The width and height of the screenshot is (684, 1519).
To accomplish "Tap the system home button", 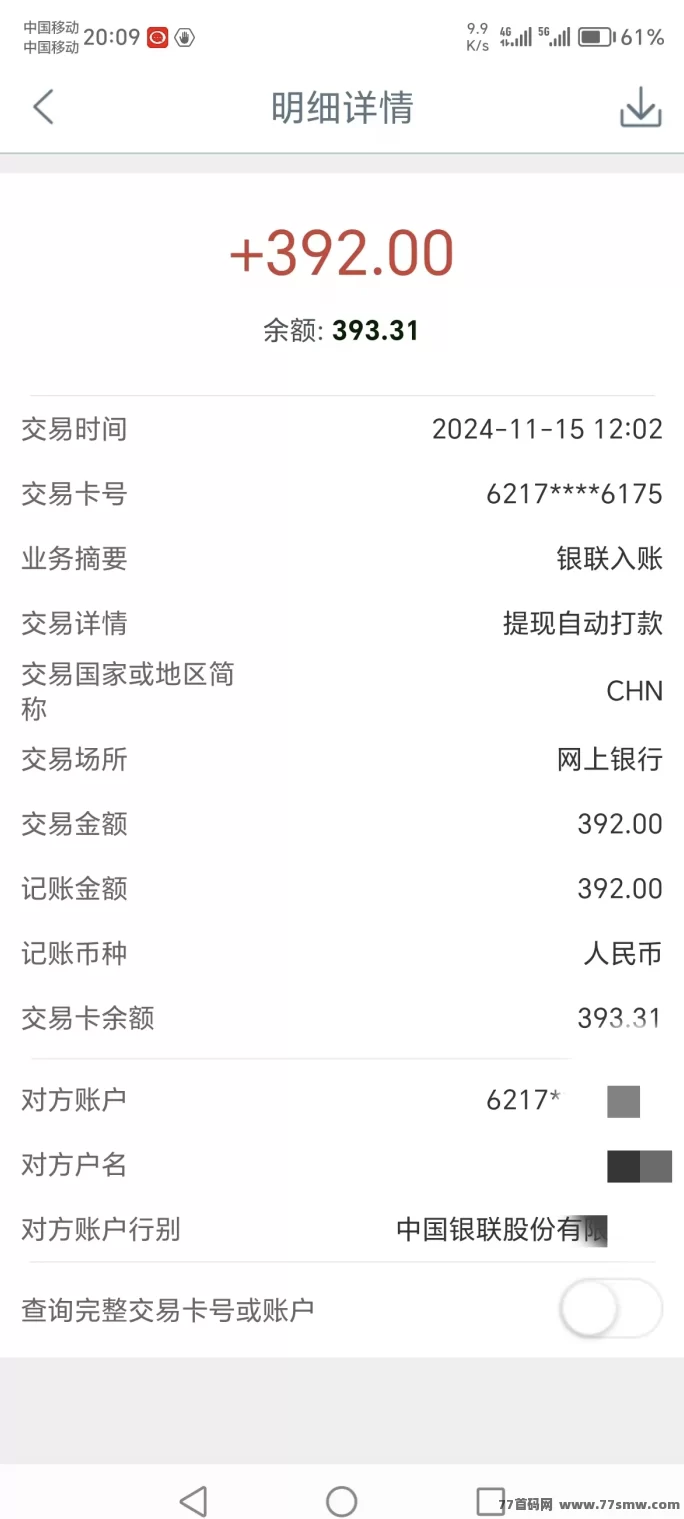I will [342, 1500].
